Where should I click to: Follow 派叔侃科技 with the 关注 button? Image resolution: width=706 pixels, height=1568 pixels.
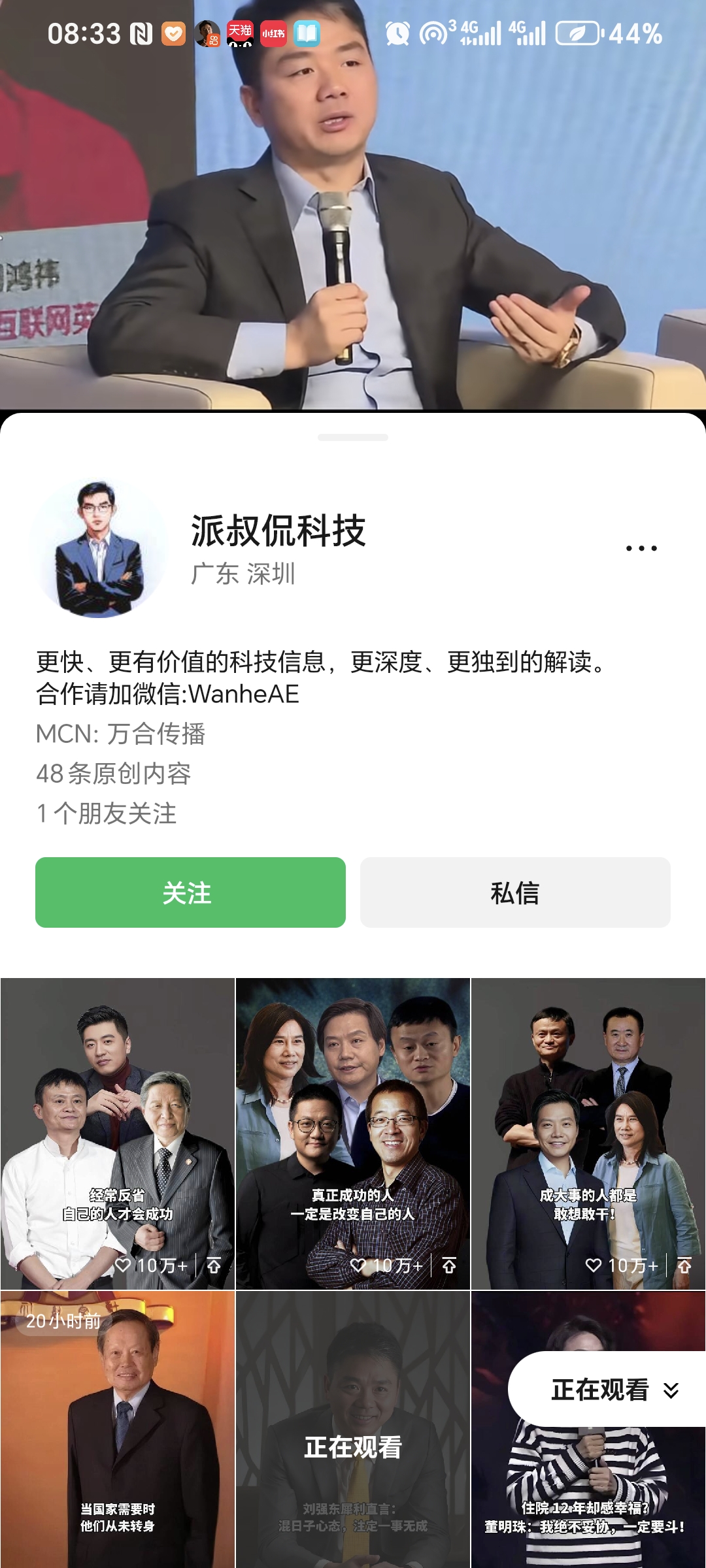click(190, 892)
